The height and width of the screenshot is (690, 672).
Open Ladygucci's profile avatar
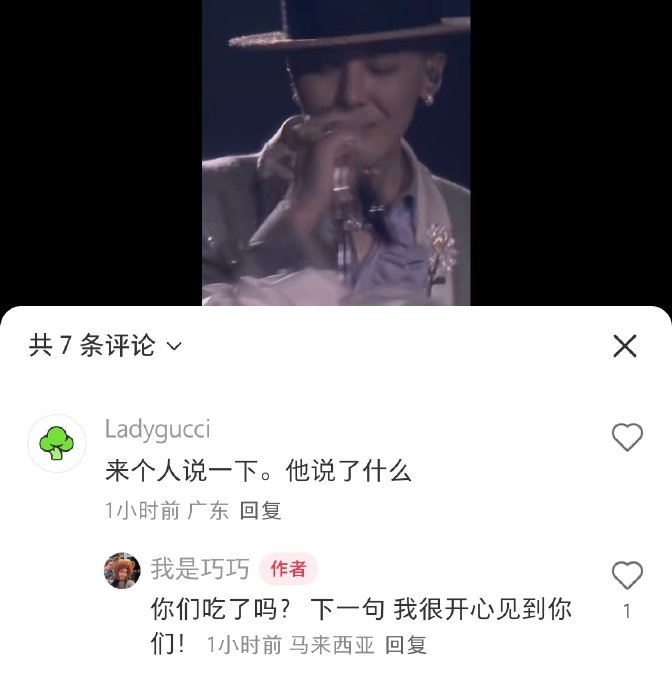[x=56, y=443]
